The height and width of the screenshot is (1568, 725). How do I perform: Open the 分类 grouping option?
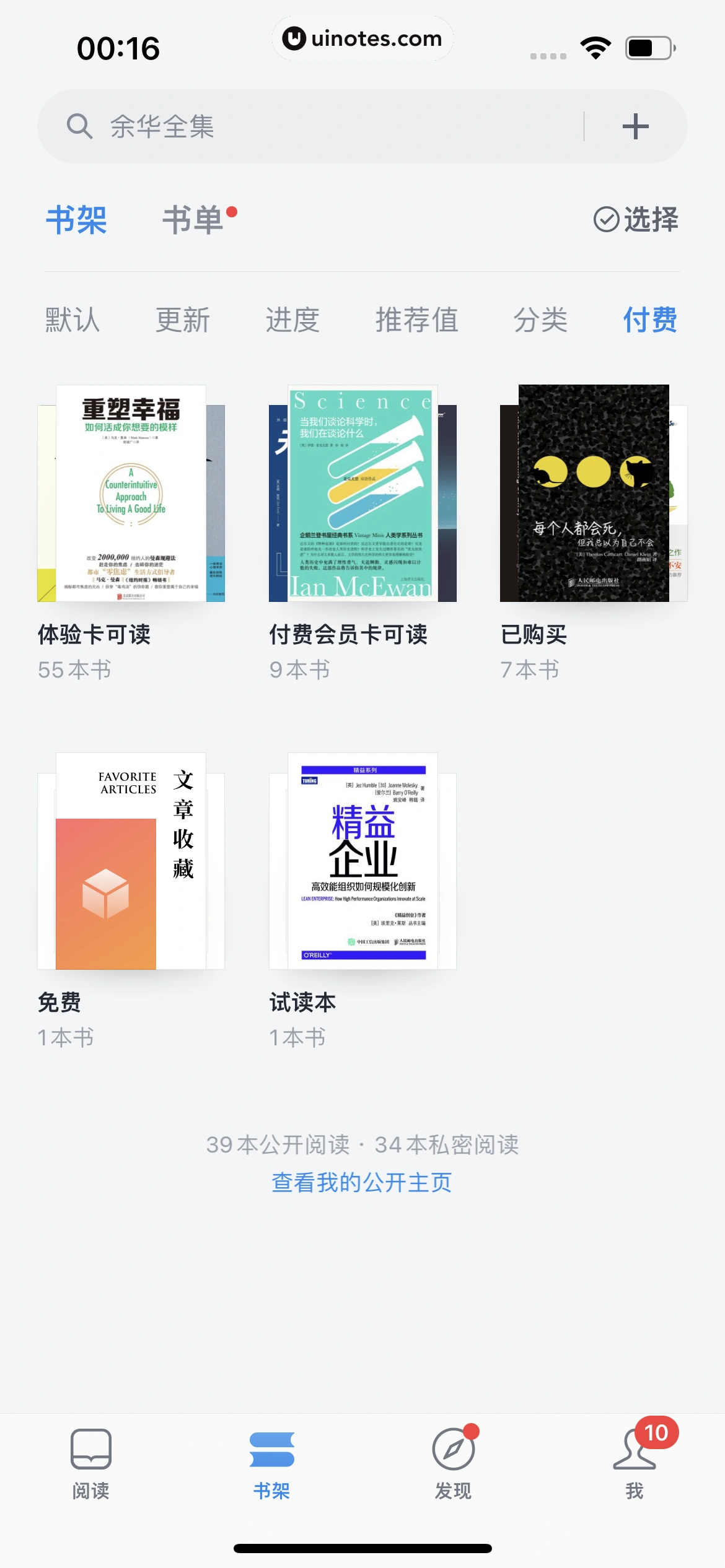click(x=540, y=320)
